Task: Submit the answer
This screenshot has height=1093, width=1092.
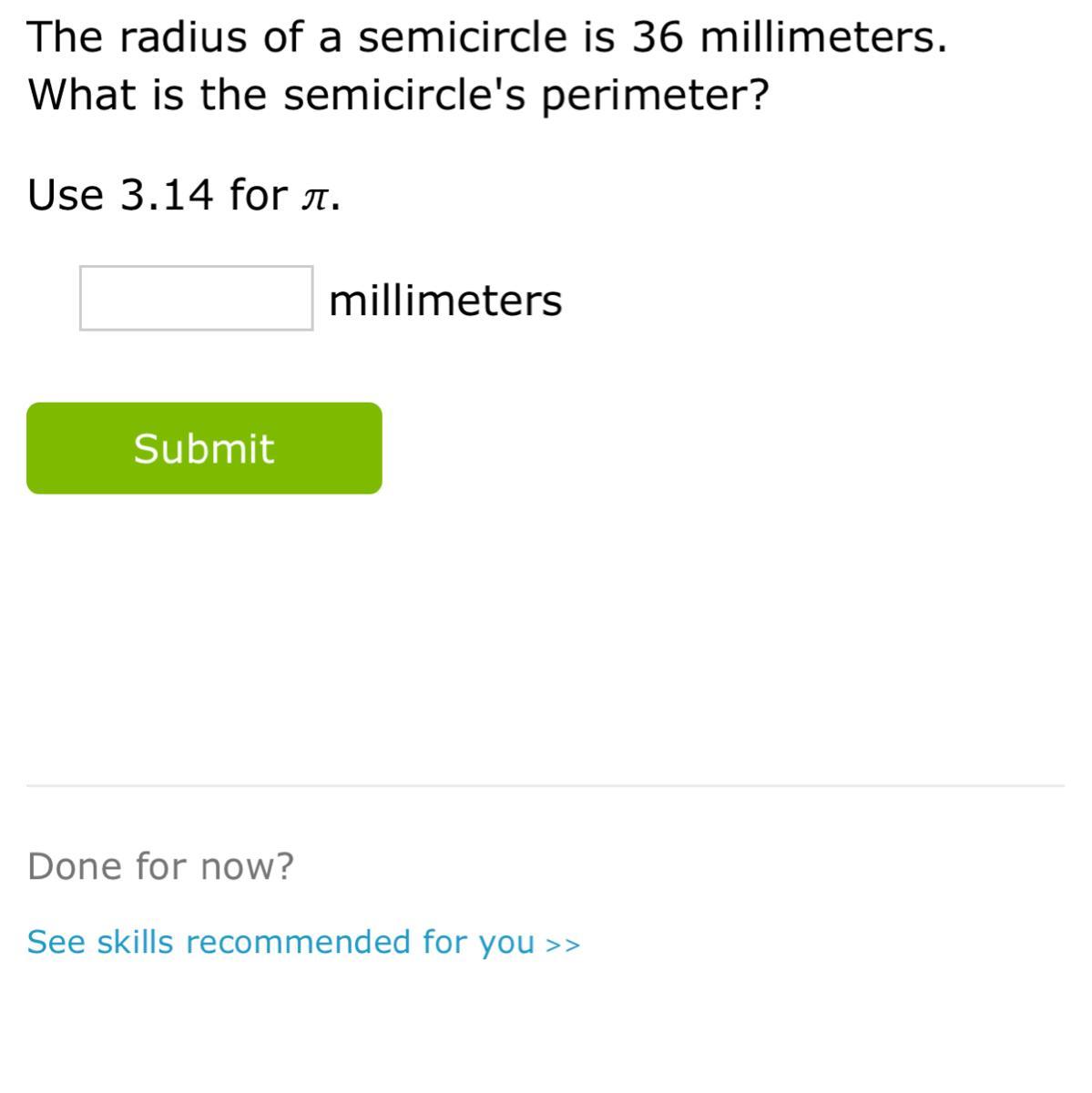Action: tap(204, 448)
